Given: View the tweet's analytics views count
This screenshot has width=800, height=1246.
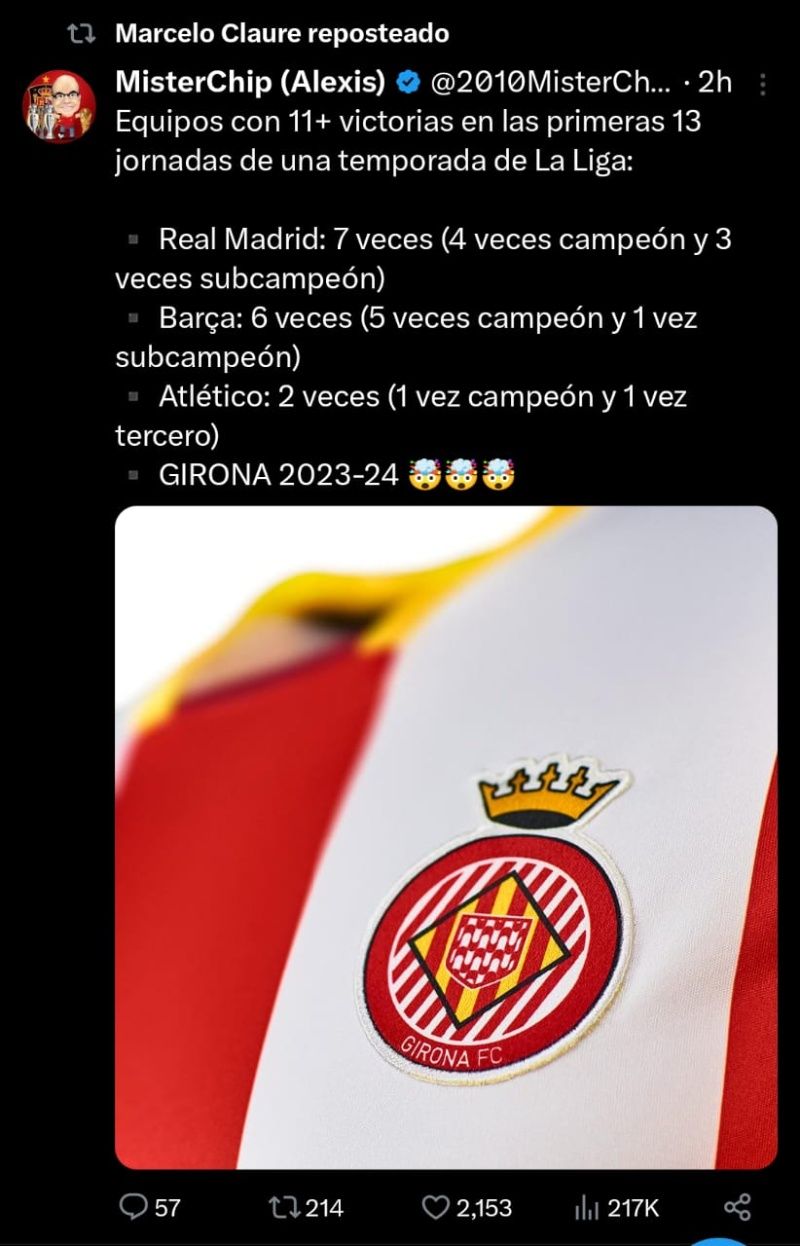Looking at the screenshot, I should click(x=616, y=1207).
